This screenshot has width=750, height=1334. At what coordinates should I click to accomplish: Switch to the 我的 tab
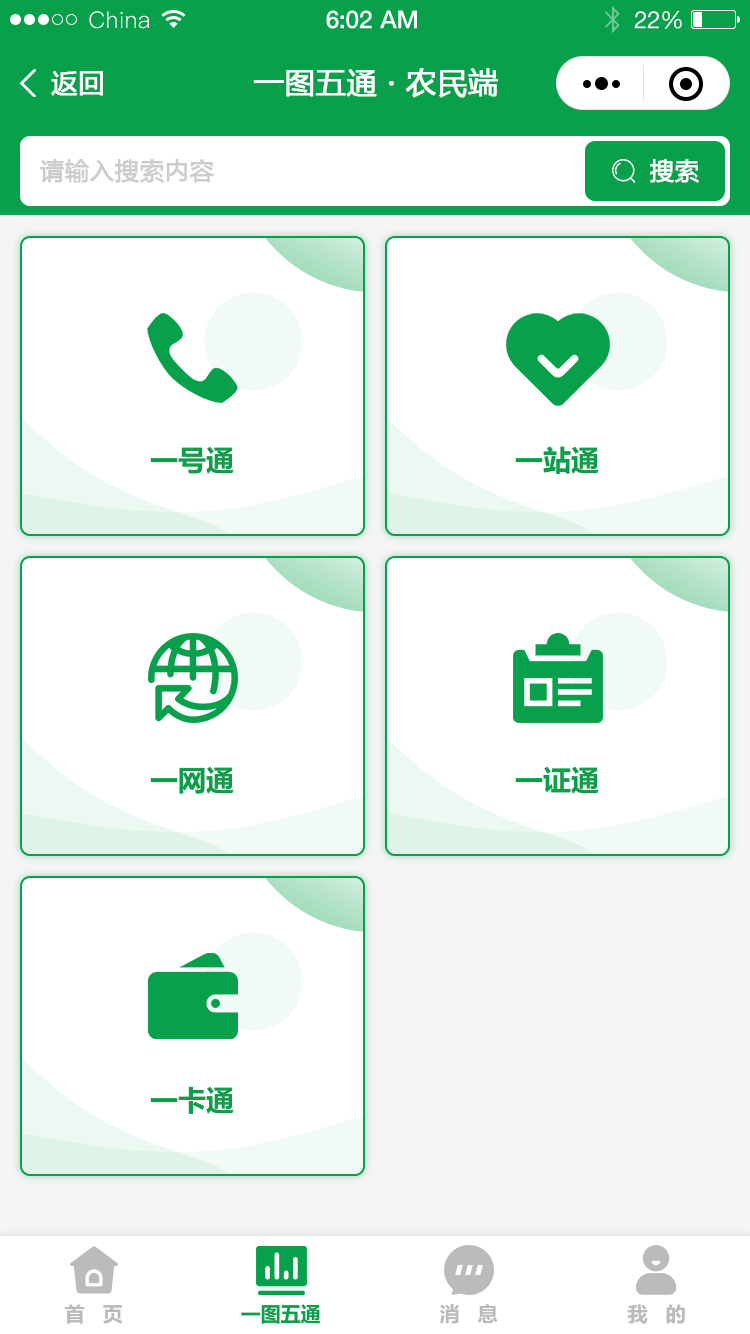point(656,1285)
